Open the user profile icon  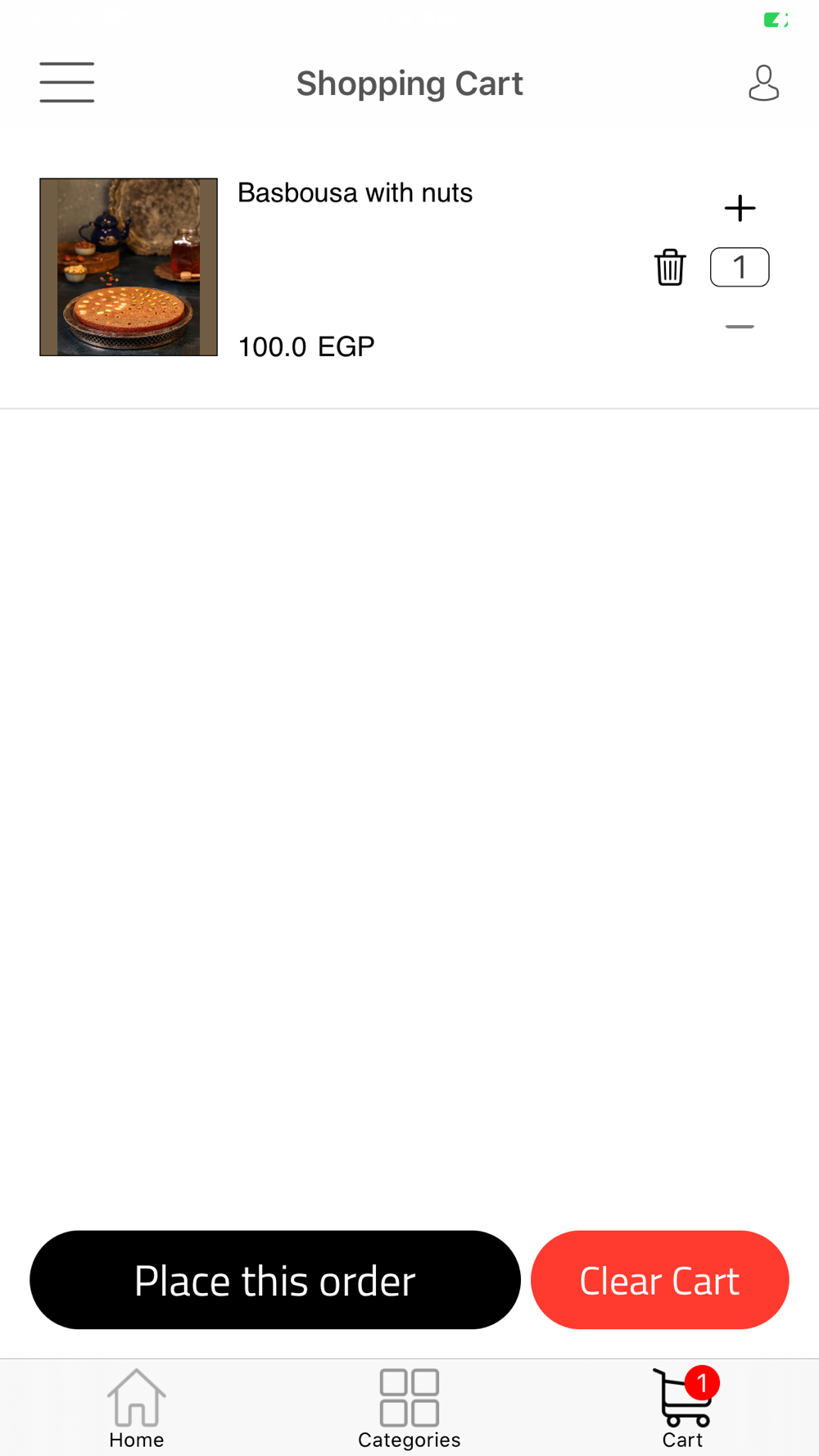coord(763,83)
